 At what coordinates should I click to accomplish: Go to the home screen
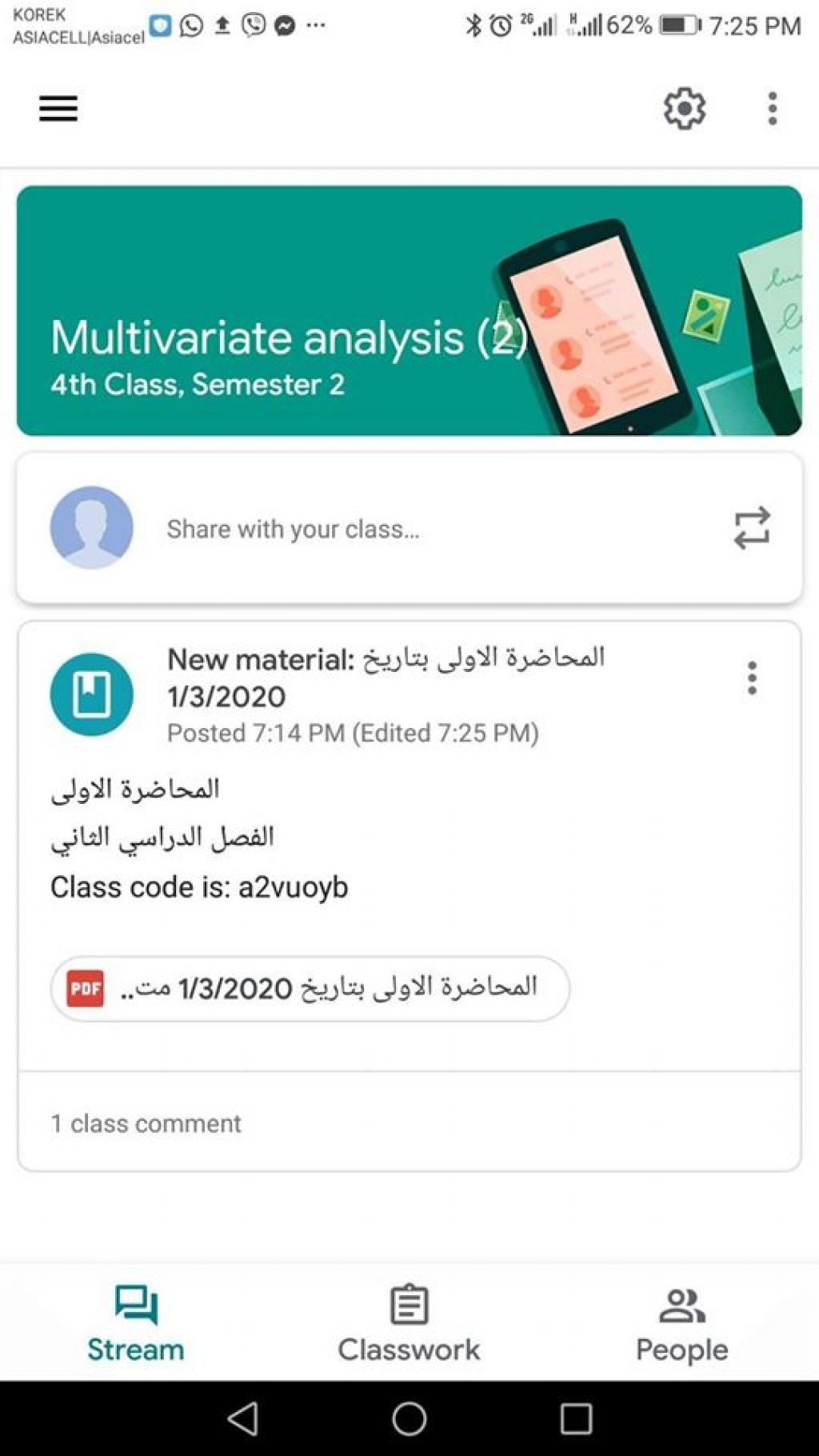[x=409, y=1418]
